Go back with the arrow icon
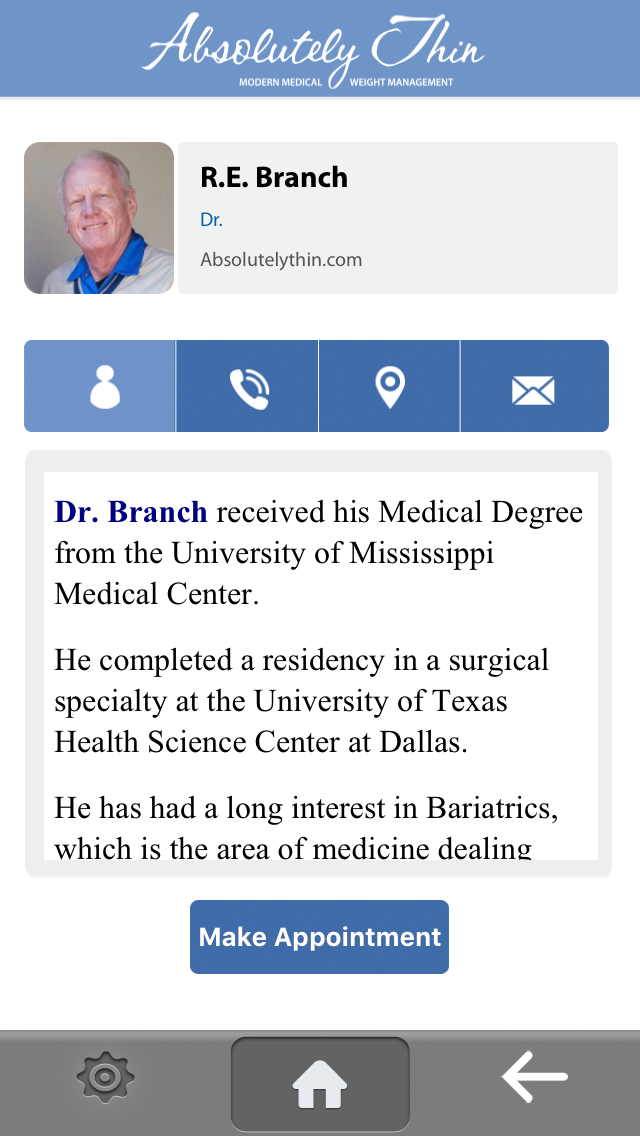640x1136 pixels. point(534,1078)
